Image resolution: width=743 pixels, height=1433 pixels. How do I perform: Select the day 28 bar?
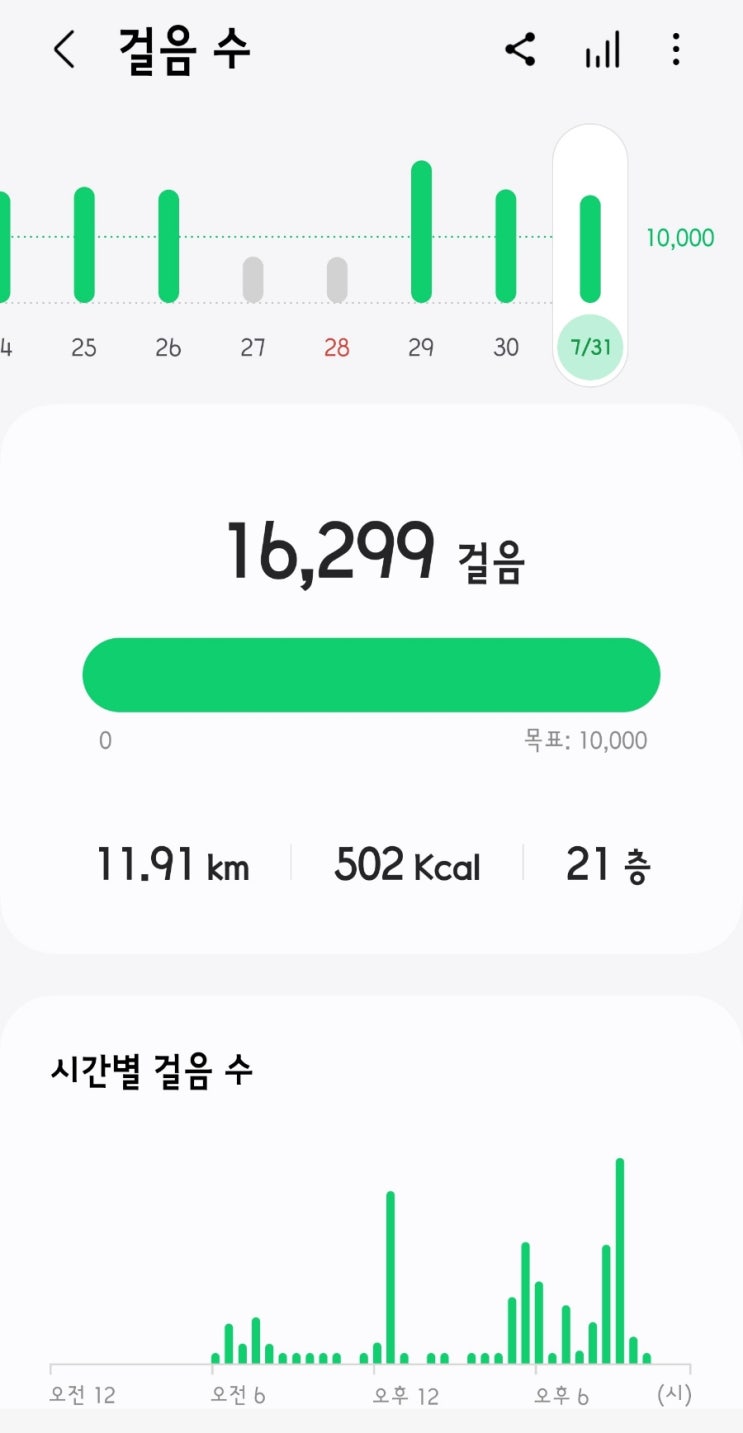pos(337,280)
